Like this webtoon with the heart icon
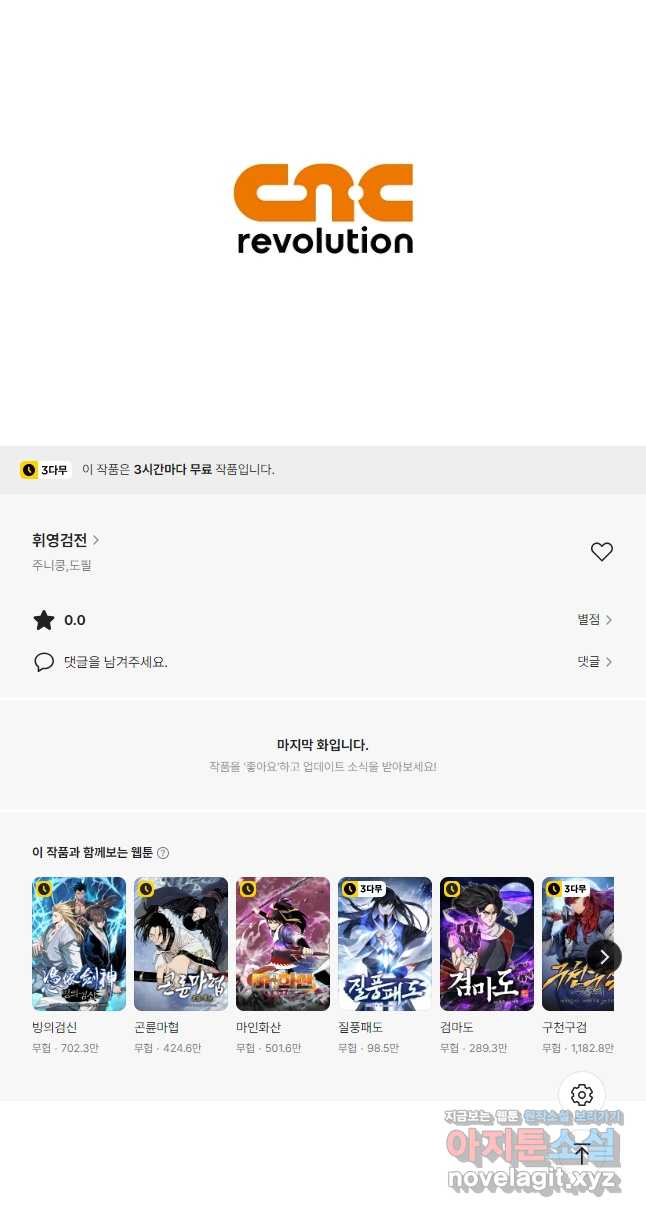 (601, 551)
